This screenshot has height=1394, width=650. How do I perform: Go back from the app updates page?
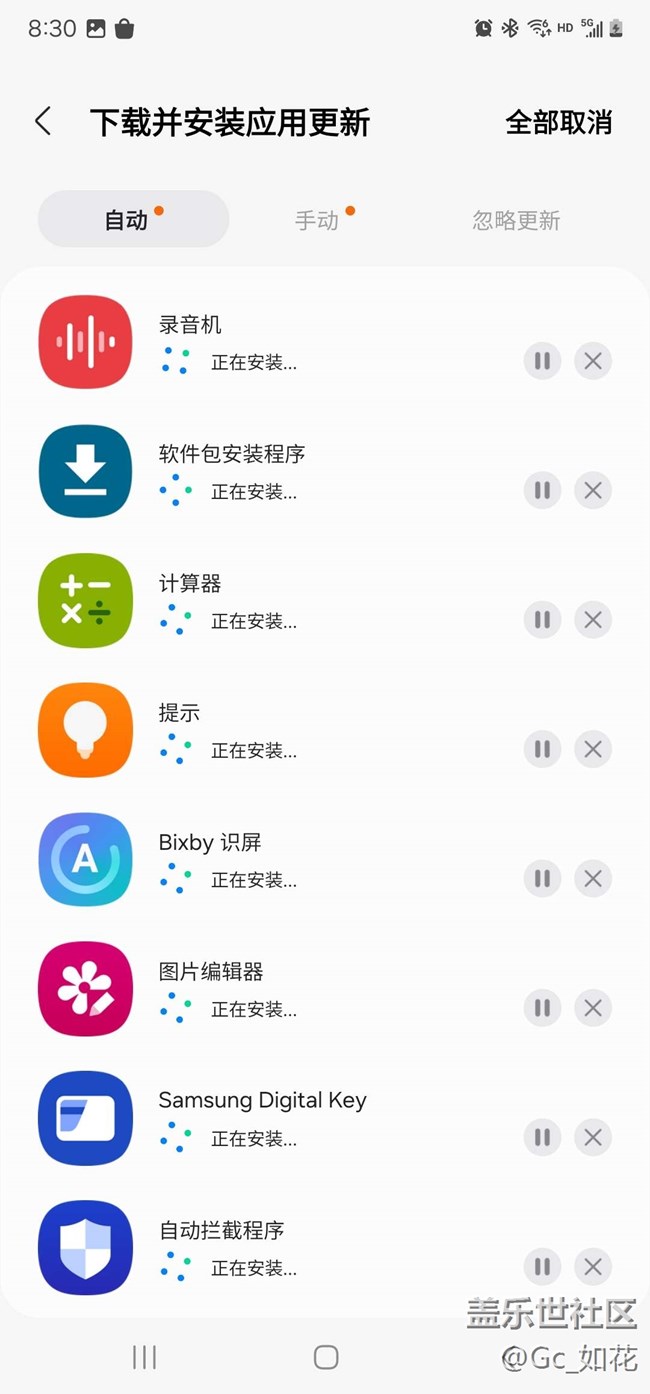pos(43,122)
